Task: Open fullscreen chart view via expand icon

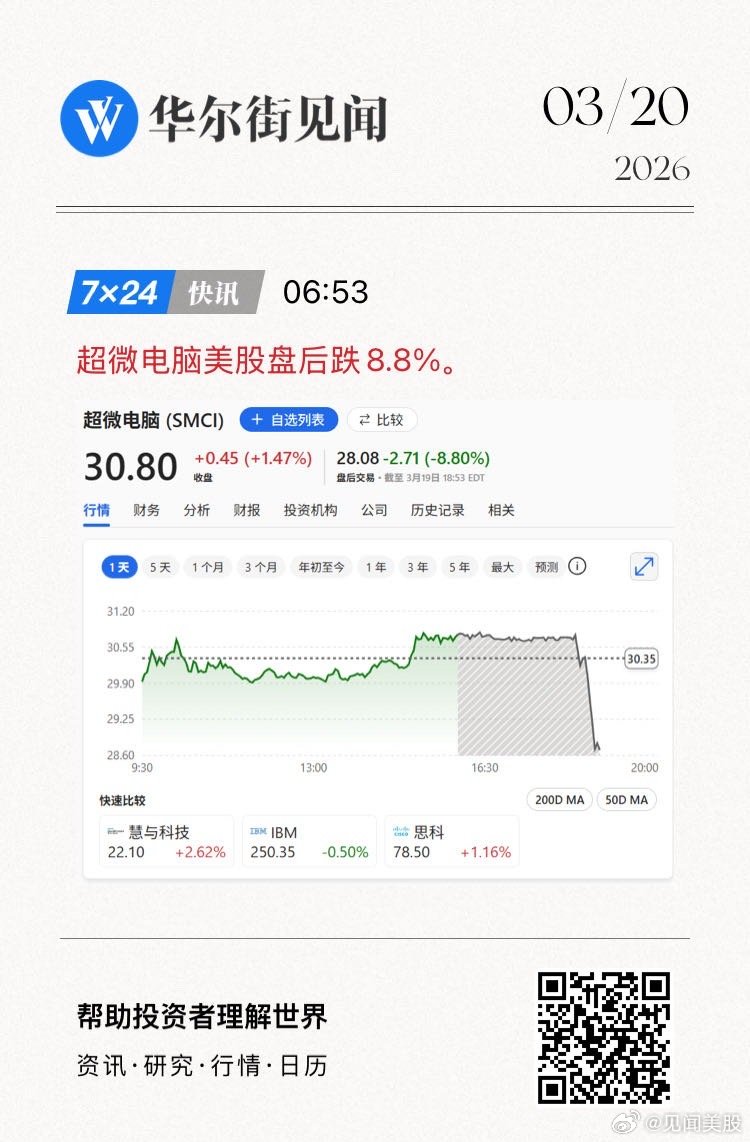Action: coord(643,566)
